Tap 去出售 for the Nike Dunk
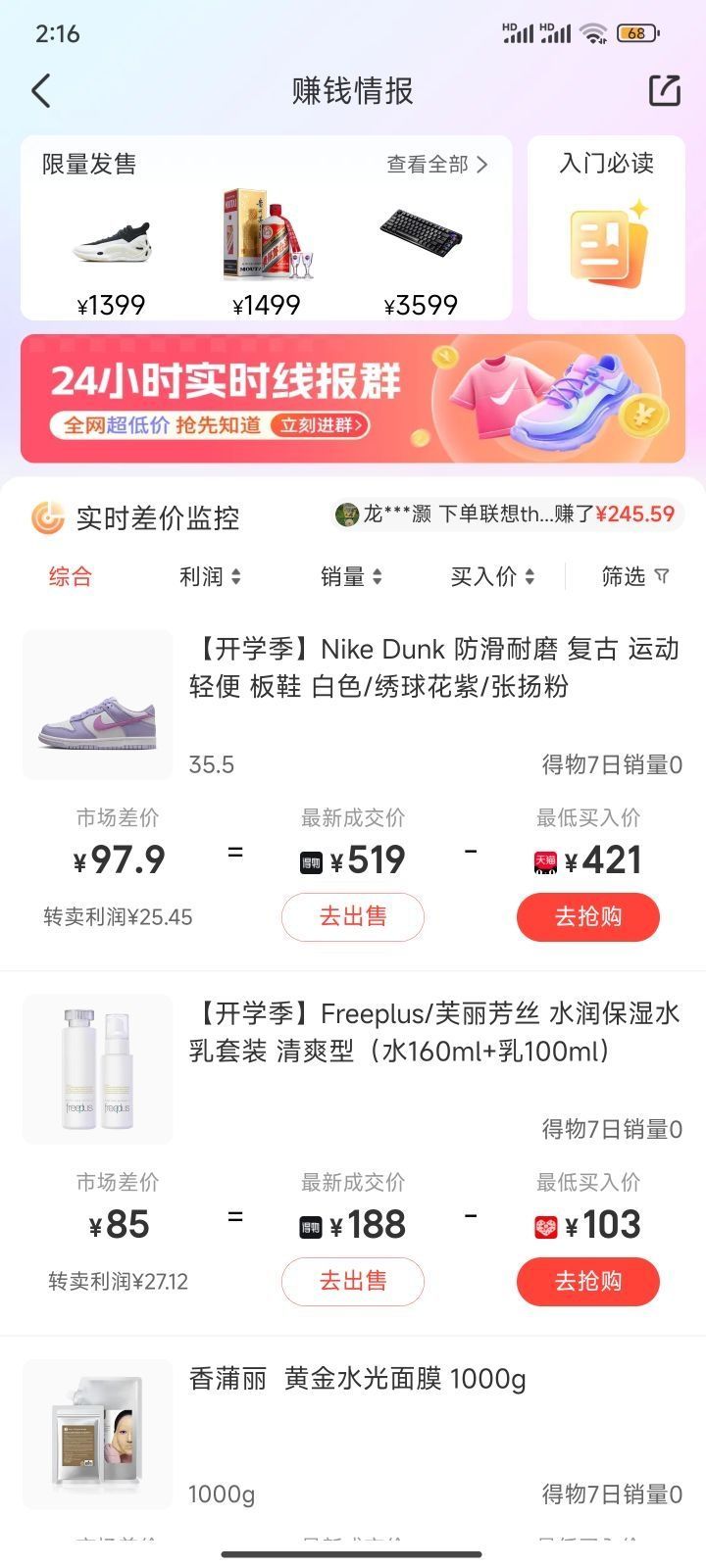Image resolution: width=706 pixels, height=1568 pixels. point(353,917)
